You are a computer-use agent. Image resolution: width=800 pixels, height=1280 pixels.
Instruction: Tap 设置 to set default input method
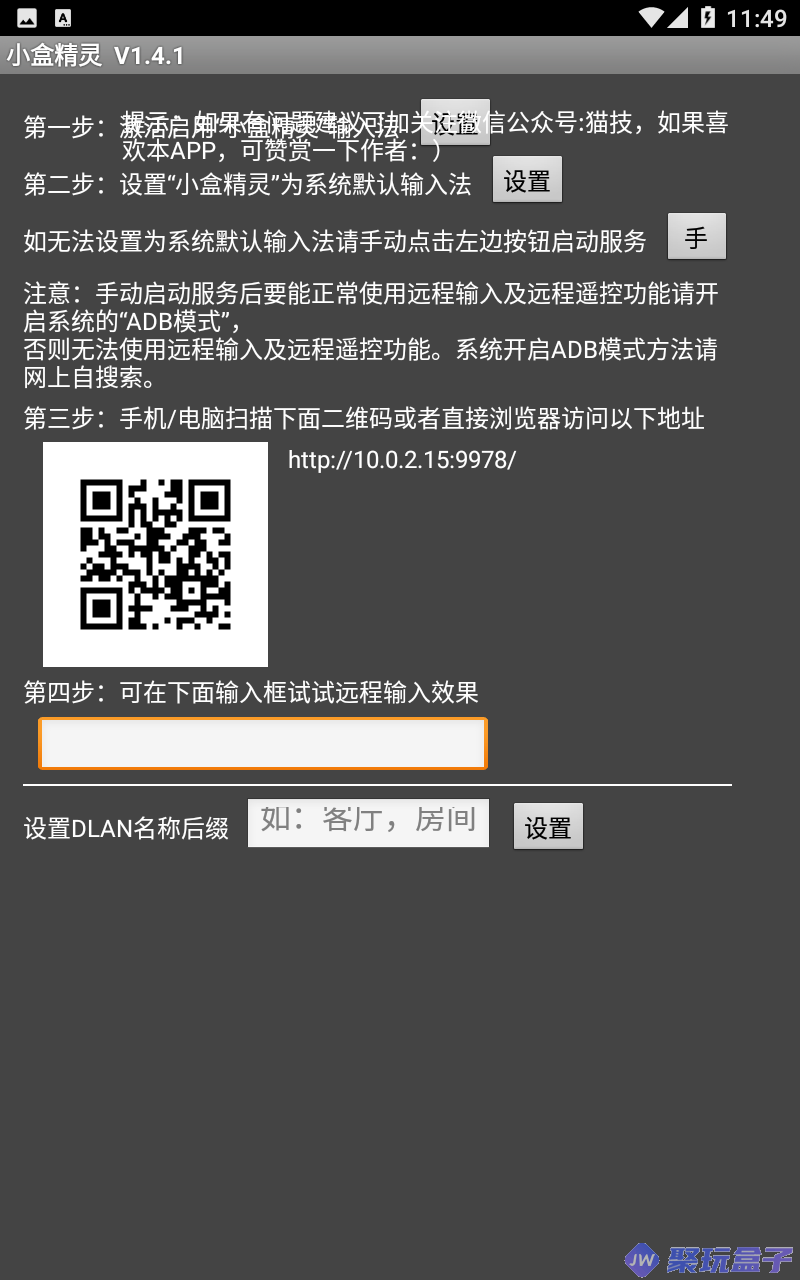tap(527, 180)
